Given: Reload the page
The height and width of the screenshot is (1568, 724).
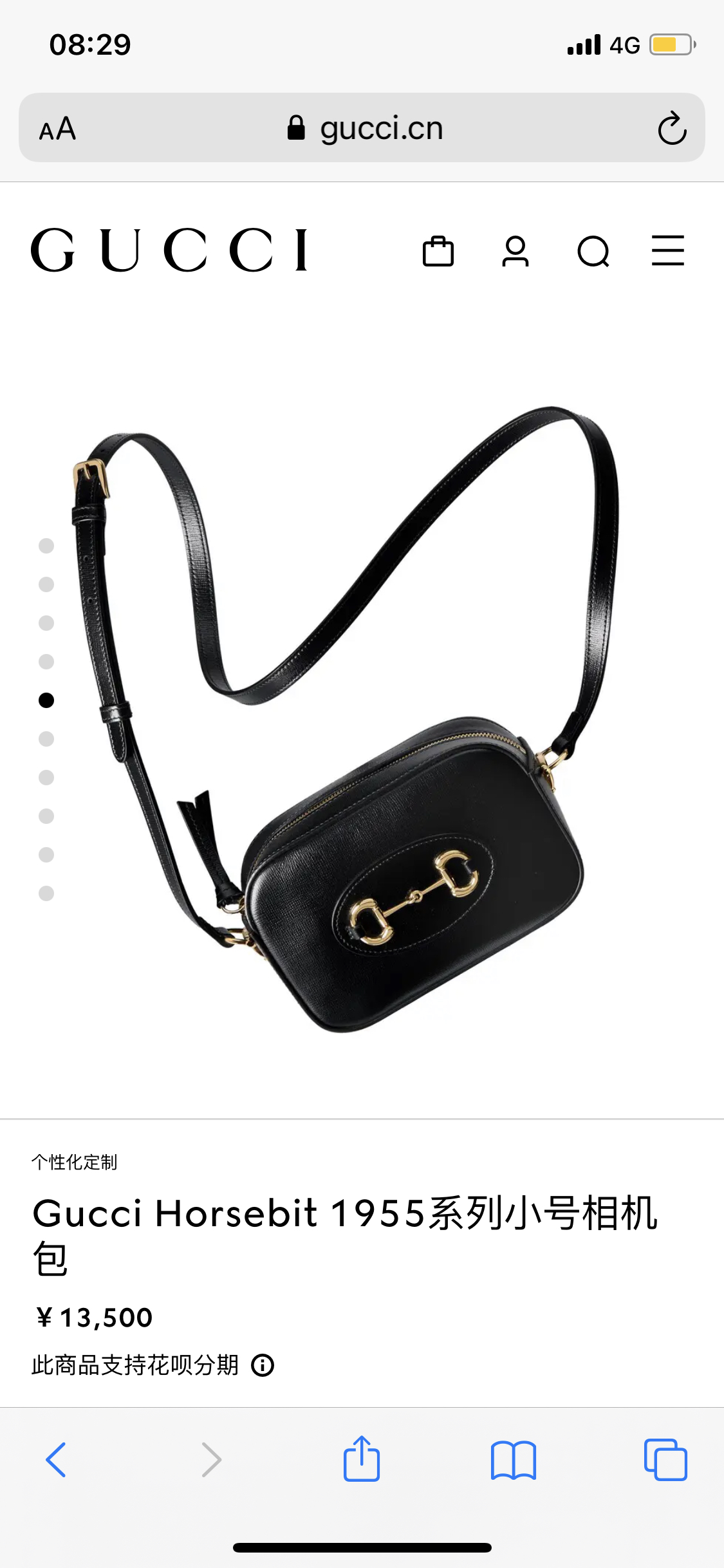Looking at the screenshot, I should click(x=672, y=128).
